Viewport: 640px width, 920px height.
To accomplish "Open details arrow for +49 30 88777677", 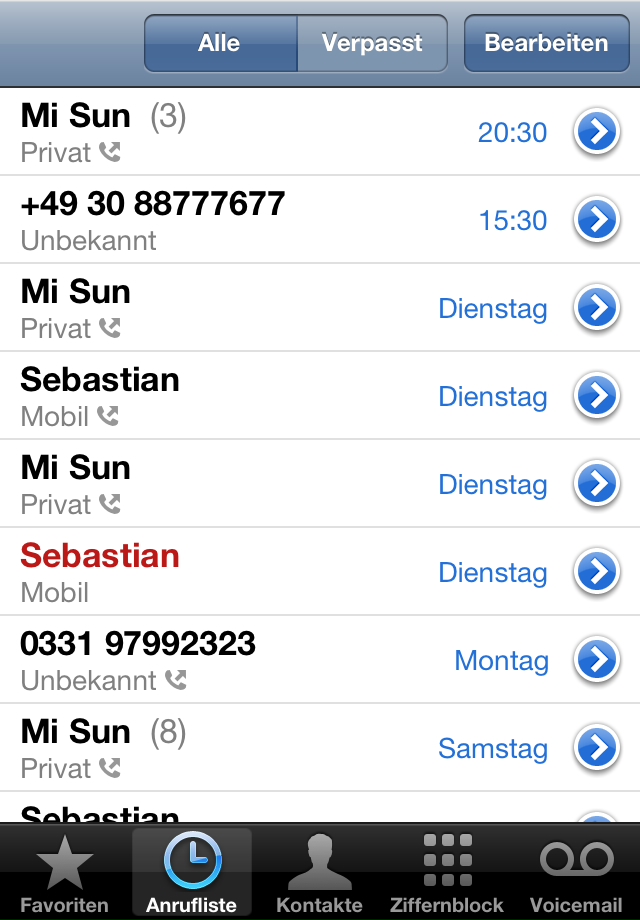I will tap(597, 220).
